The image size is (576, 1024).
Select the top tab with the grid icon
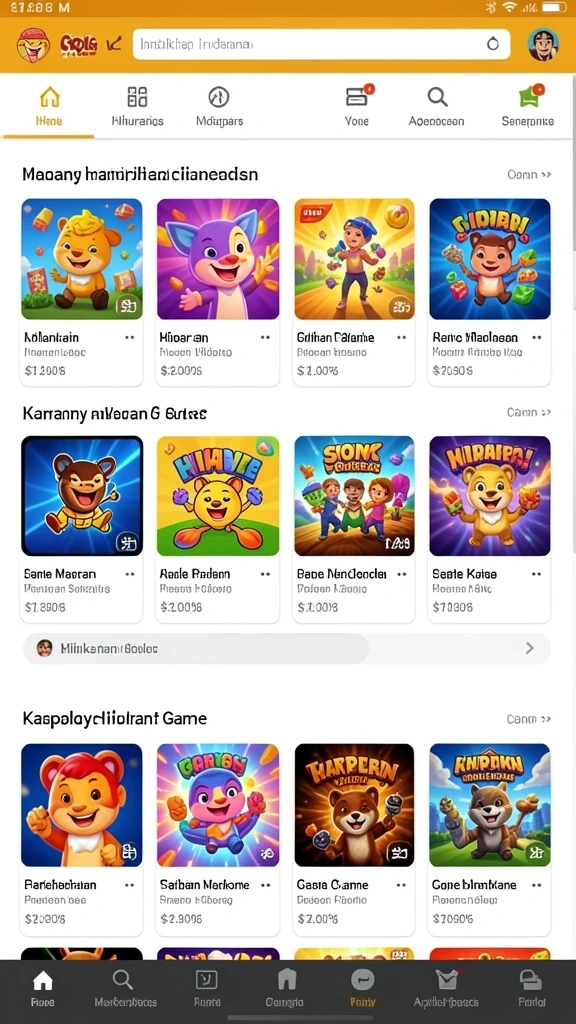[x=137, y=106]
